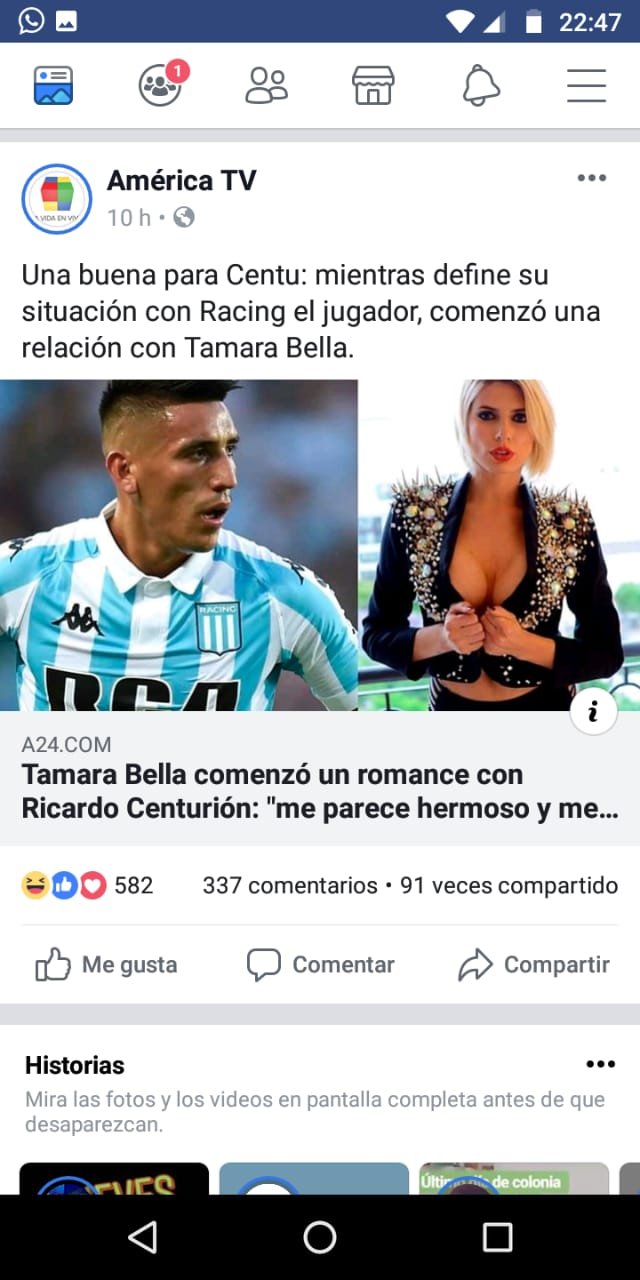Open the Groups tab with one notification

[x=160, y=86]
